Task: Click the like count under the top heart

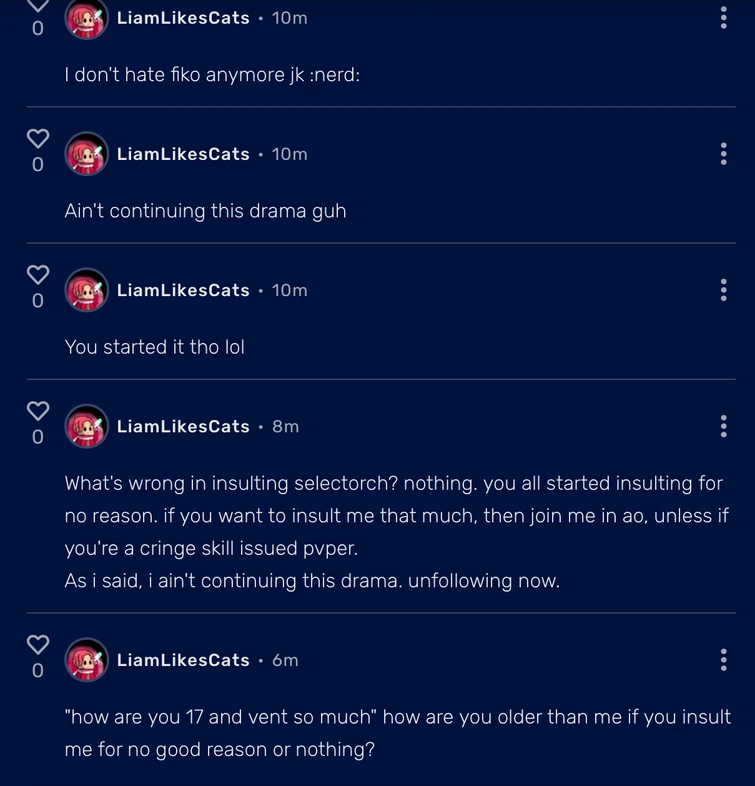Action: tap(37, 29)
